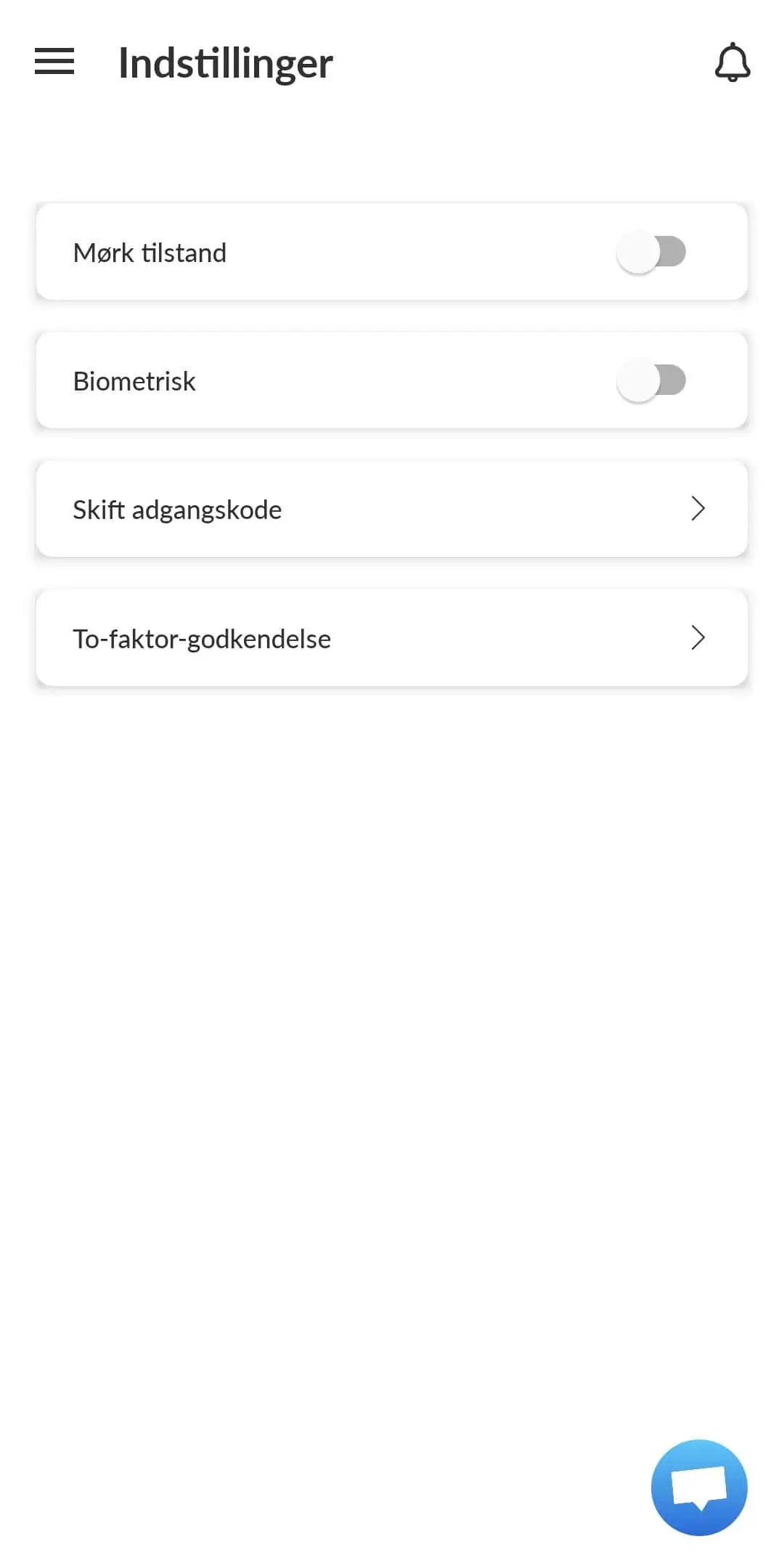Check notifications via the bell
Screen dimensions: 784x1568
(732, 63)
